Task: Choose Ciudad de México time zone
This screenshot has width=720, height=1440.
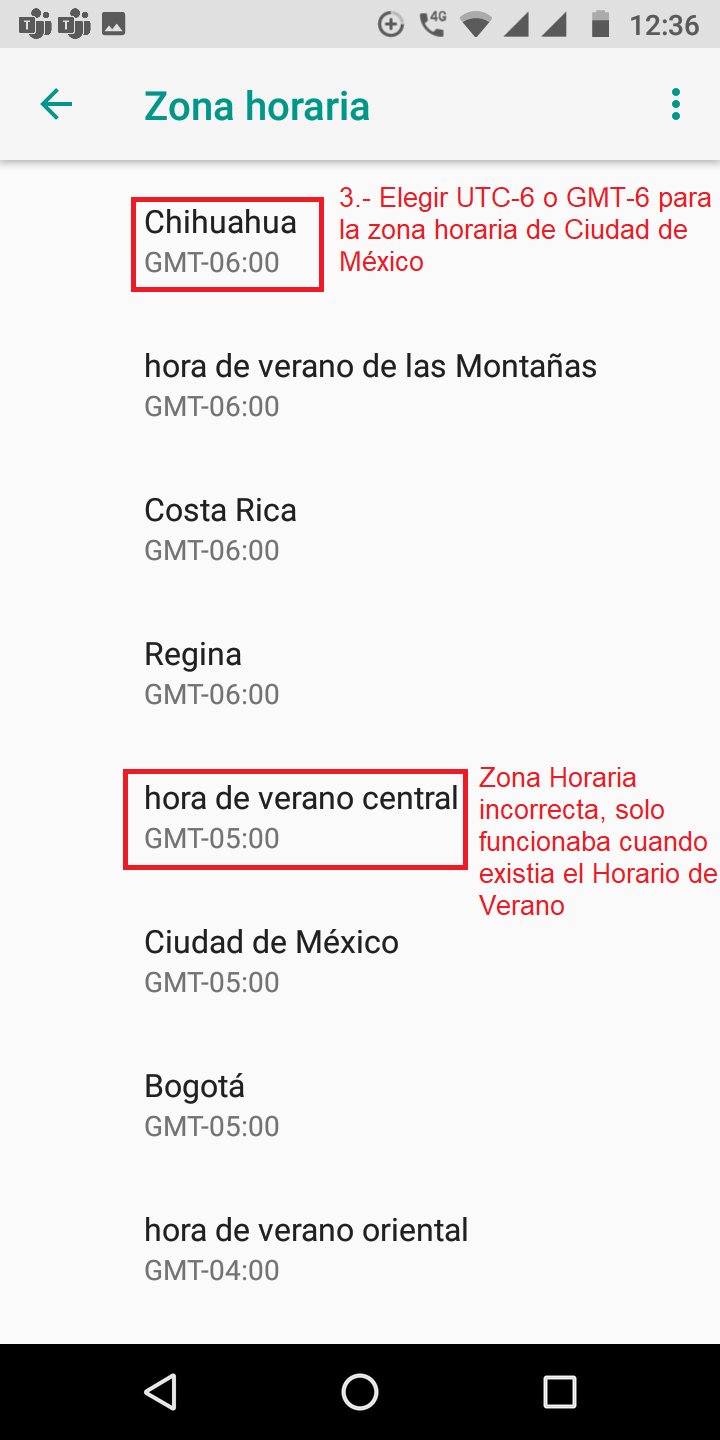Action: (271, 961)
